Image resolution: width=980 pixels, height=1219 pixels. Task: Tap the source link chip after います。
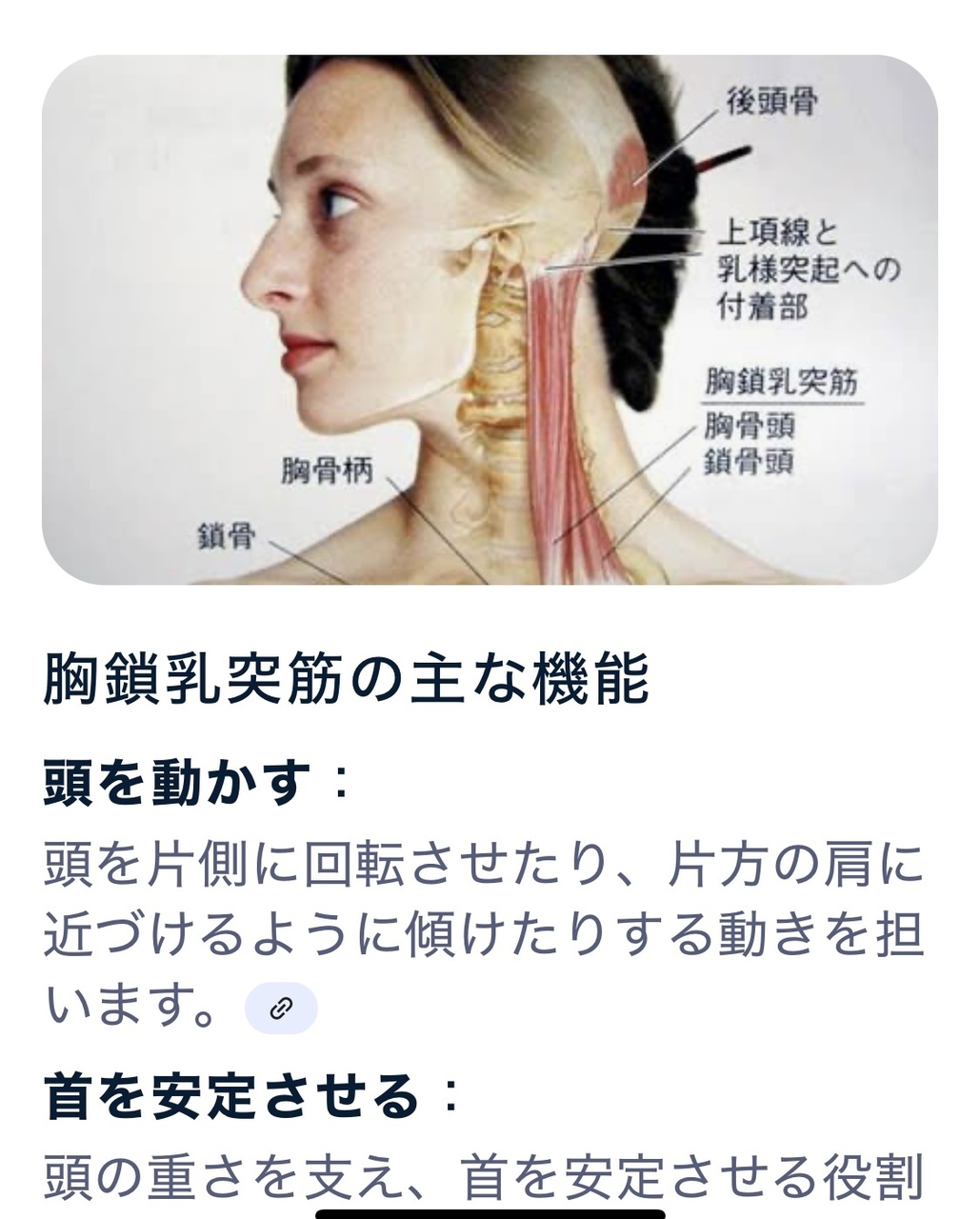pos(281,1008)
